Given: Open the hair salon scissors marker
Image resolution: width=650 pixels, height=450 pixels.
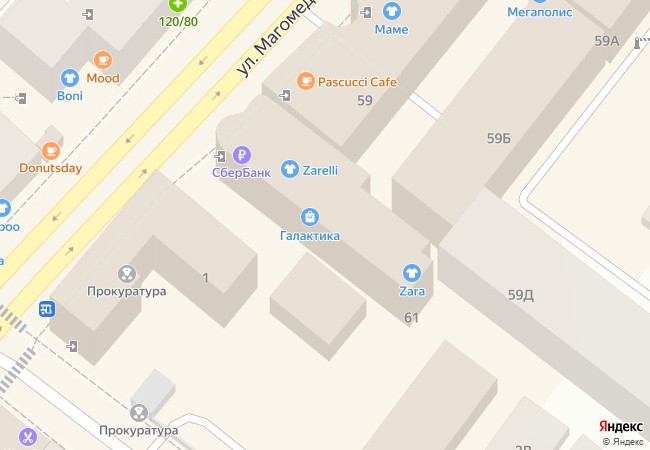Looking at the screenshot, I should (27, 437).
